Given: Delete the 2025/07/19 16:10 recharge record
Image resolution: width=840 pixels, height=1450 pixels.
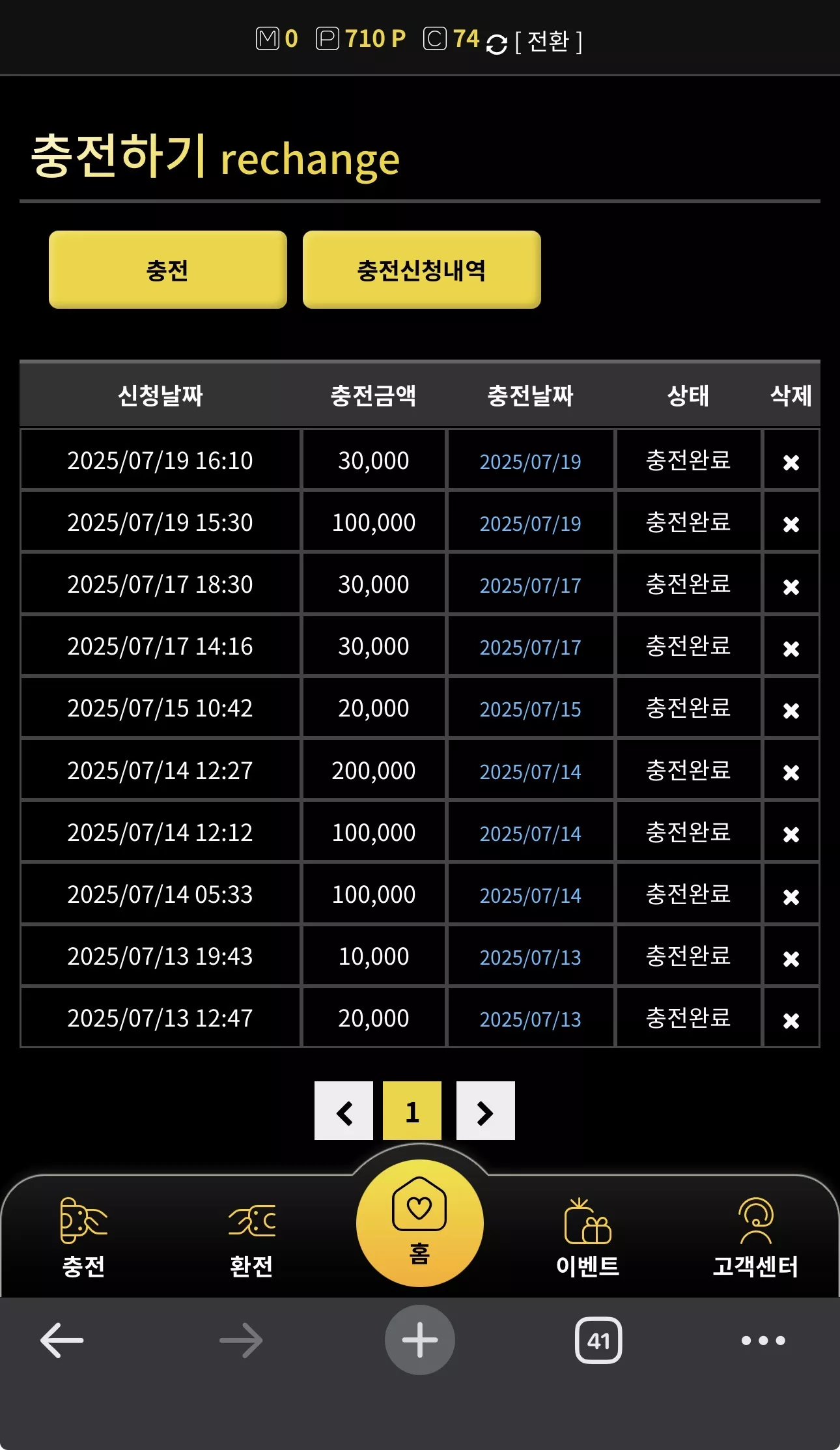Looking at the screenshot, I should (791, 462).
